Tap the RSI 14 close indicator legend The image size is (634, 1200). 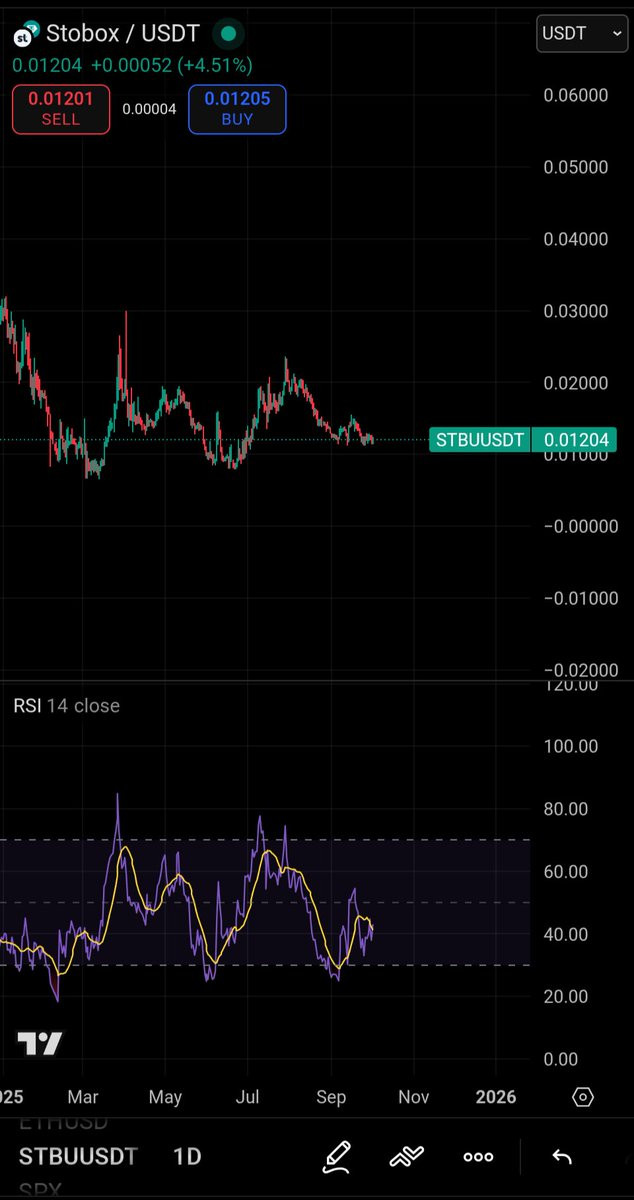[66, 705]
